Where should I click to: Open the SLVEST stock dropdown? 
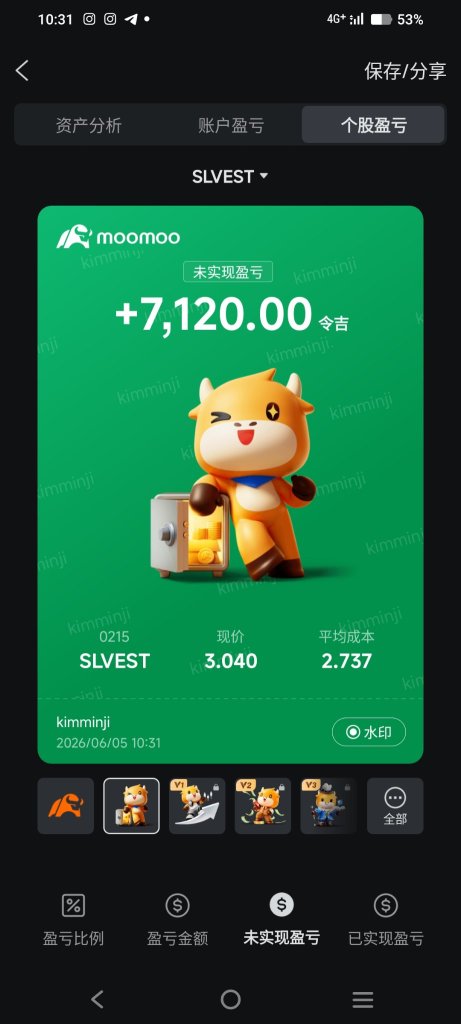[230, 176]
